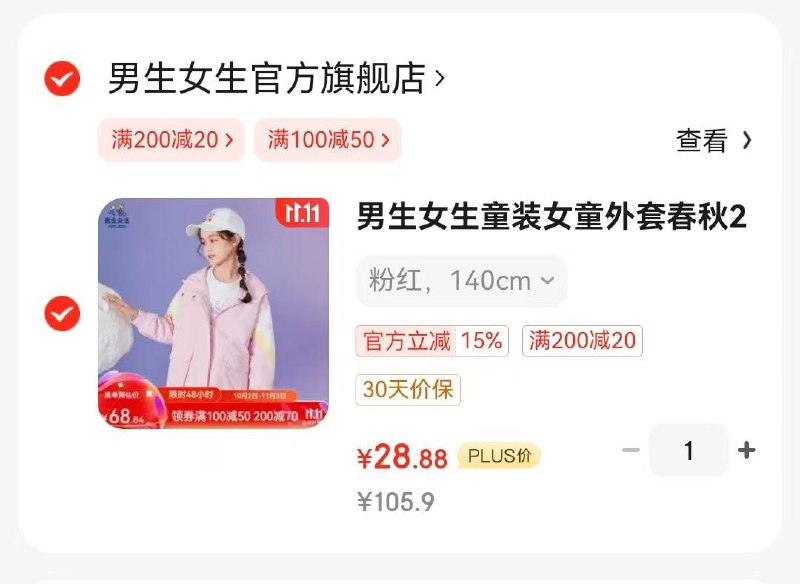Decrease the item quantity with minus
Viewport: 800px width, 584px height.
630,451
